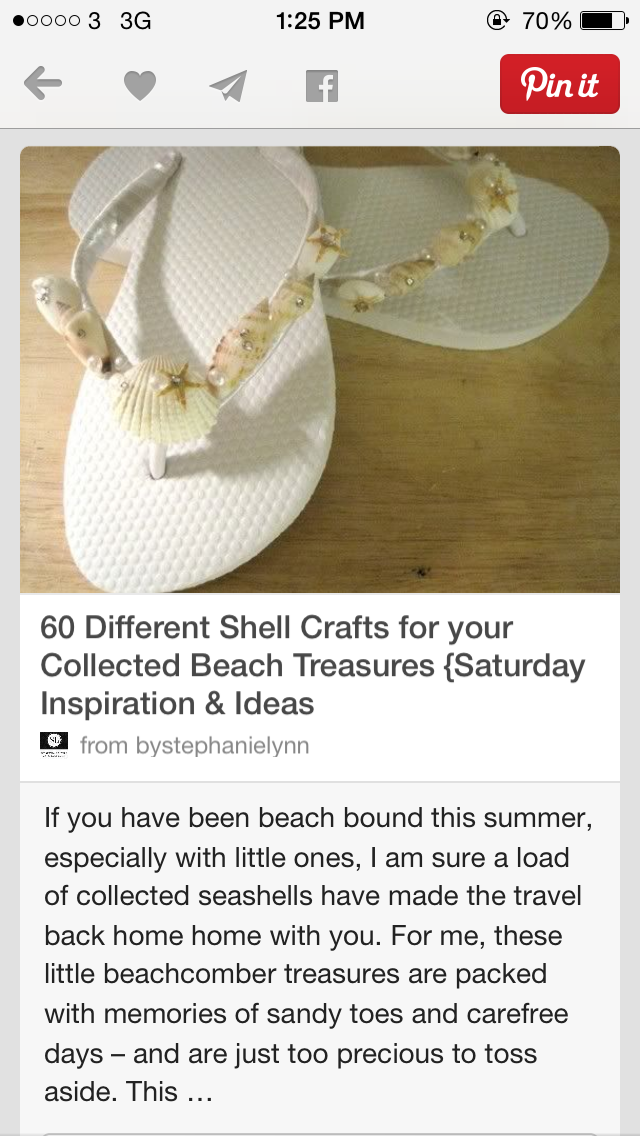Tap the red Pin it button
640x1136 pixels.
point(560,84)
